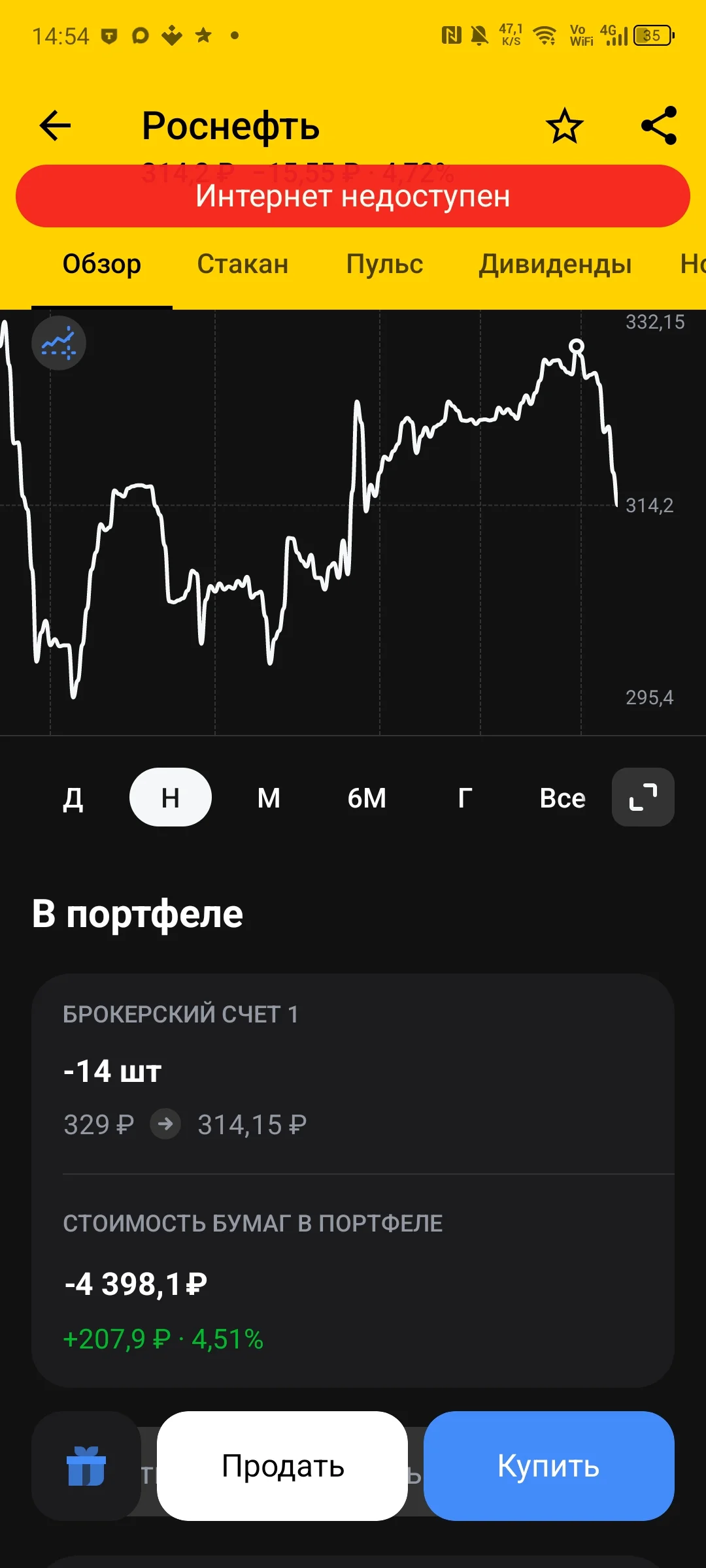
Task: Tap the Купить button
Action: click(549, 1466)
